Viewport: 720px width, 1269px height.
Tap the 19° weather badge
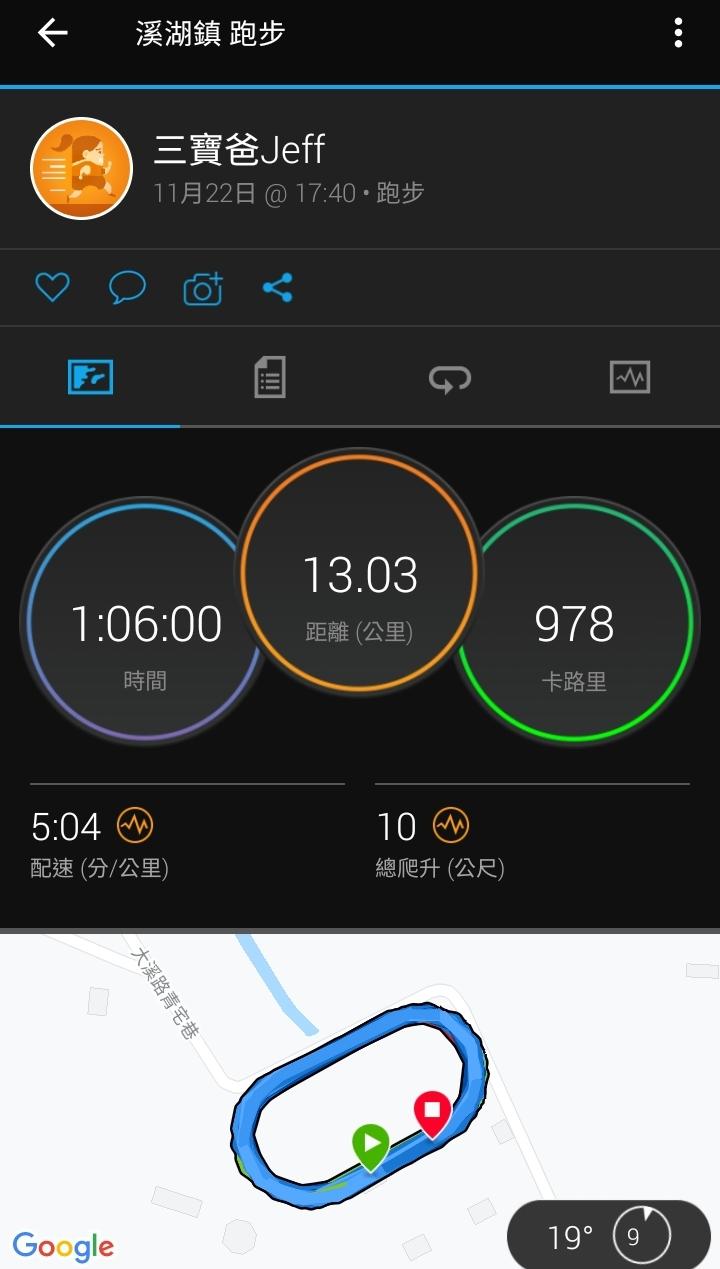tap(607, 1237)
